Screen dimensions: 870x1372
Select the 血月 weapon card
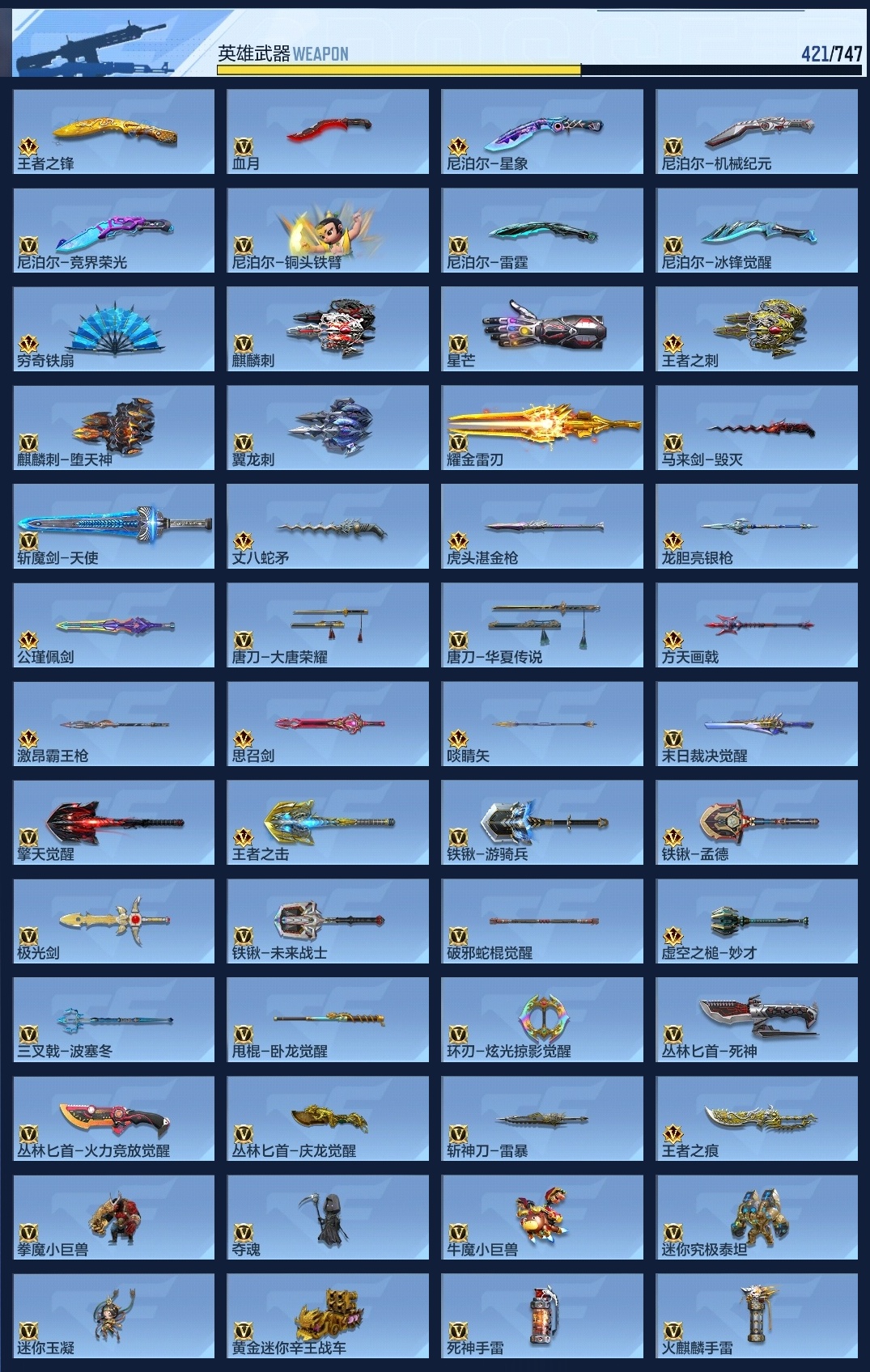[x=328, y=131]
